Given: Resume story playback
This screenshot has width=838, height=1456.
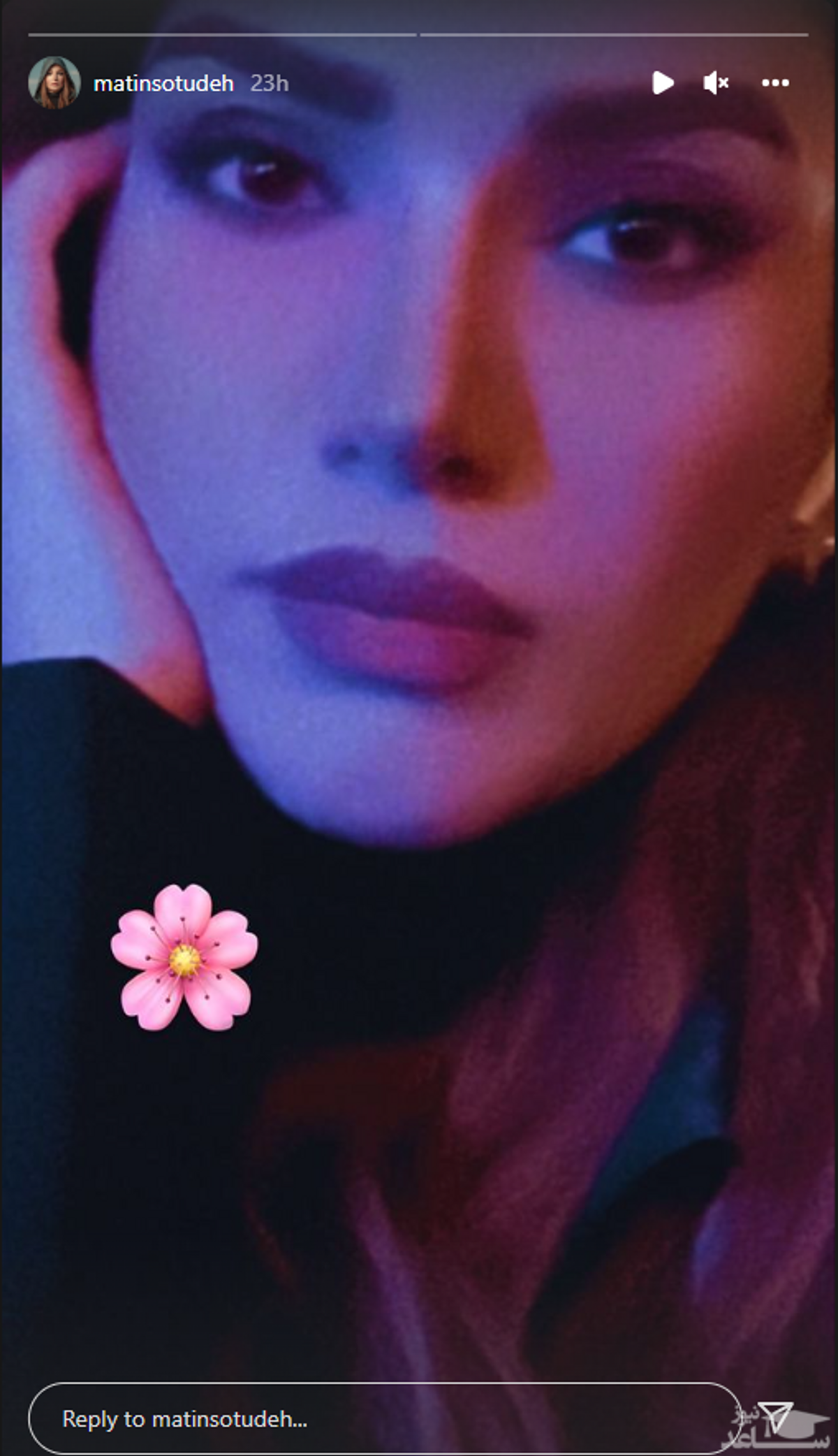Looking at the screenshot, I should (663, 83).
